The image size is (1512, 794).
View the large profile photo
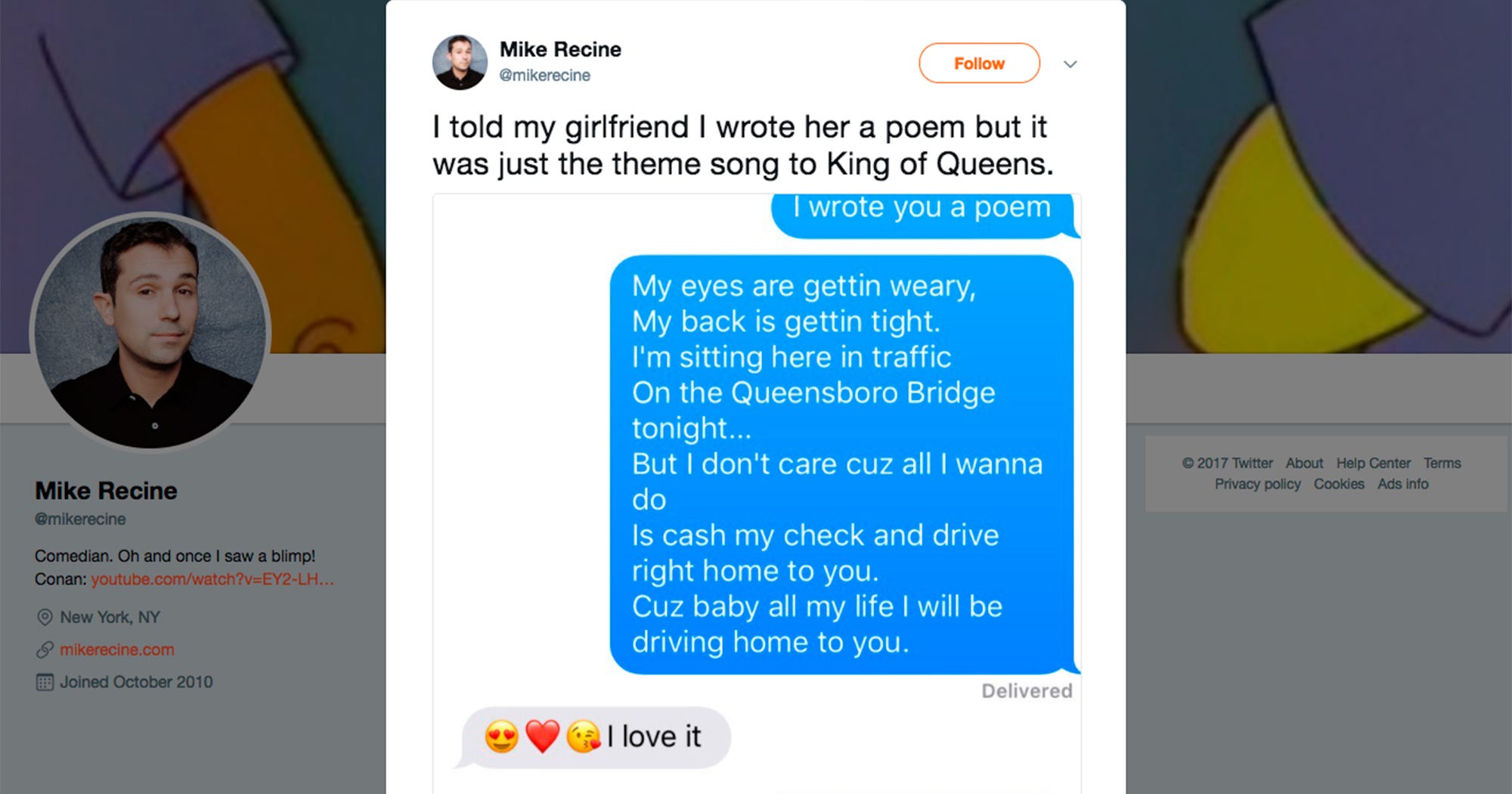[x=150, y=331]
